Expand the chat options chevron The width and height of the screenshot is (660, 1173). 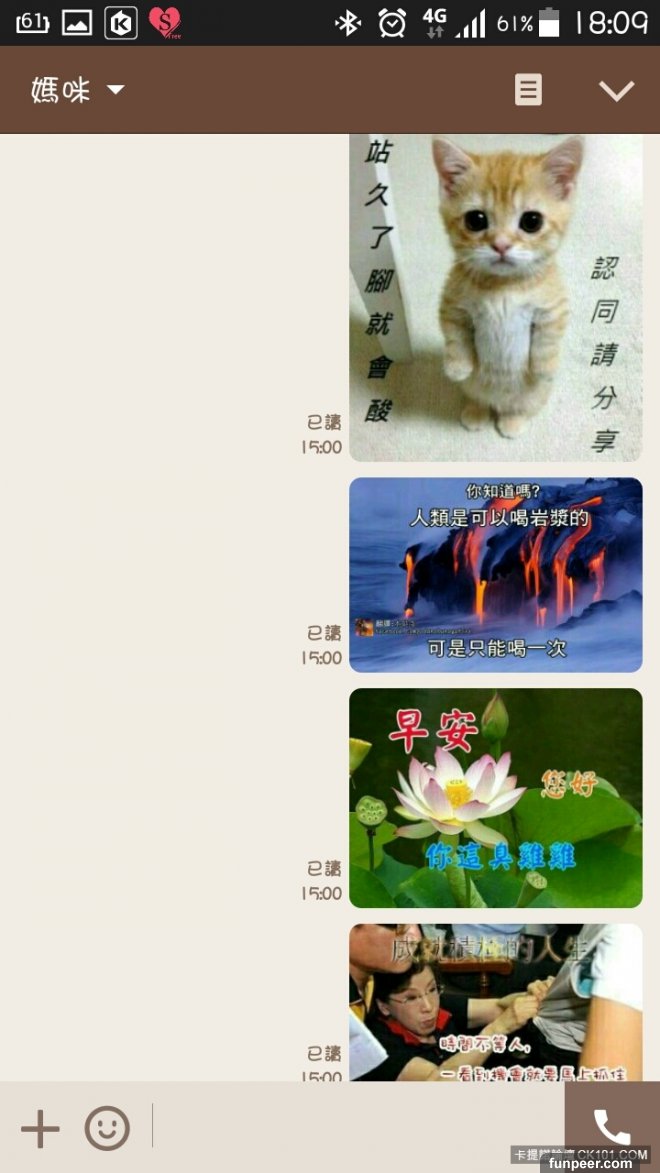click(616, 90)
